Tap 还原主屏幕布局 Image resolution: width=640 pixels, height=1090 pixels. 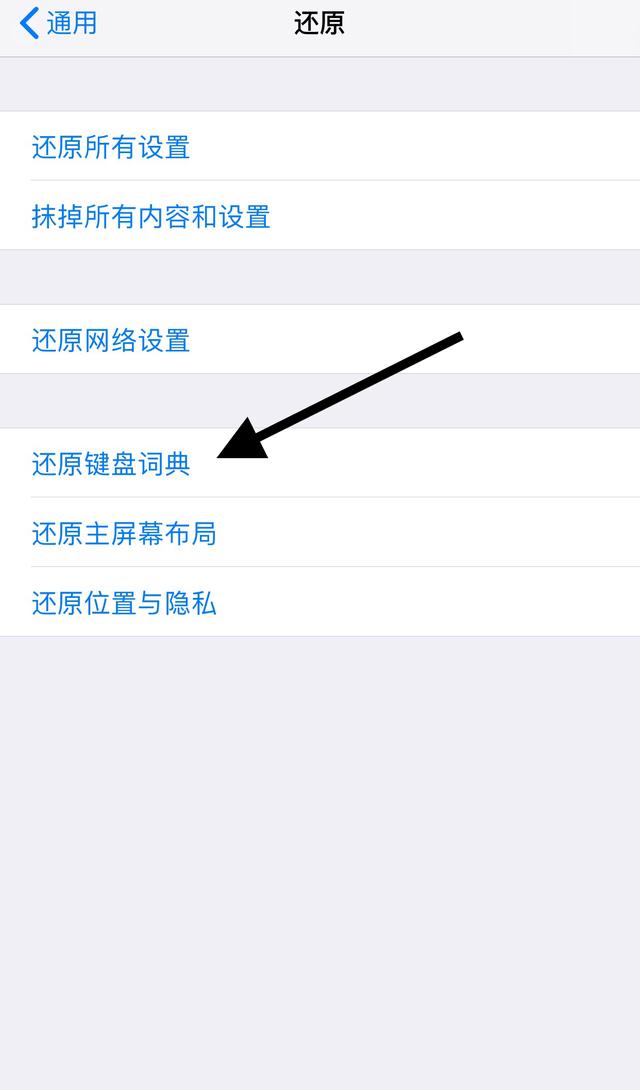[x=124, y=533]
